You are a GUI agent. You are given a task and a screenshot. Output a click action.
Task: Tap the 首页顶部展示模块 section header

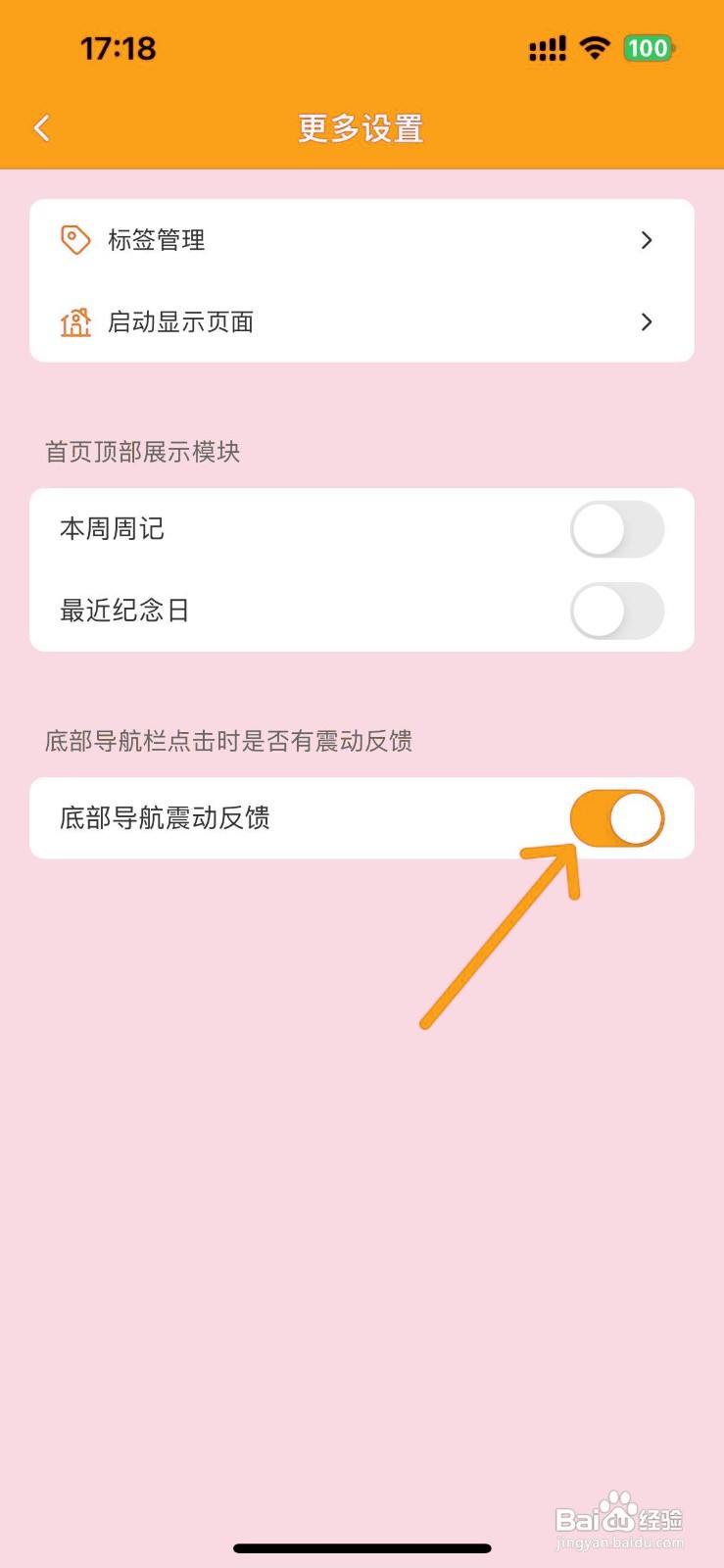(x=143, y=451)
